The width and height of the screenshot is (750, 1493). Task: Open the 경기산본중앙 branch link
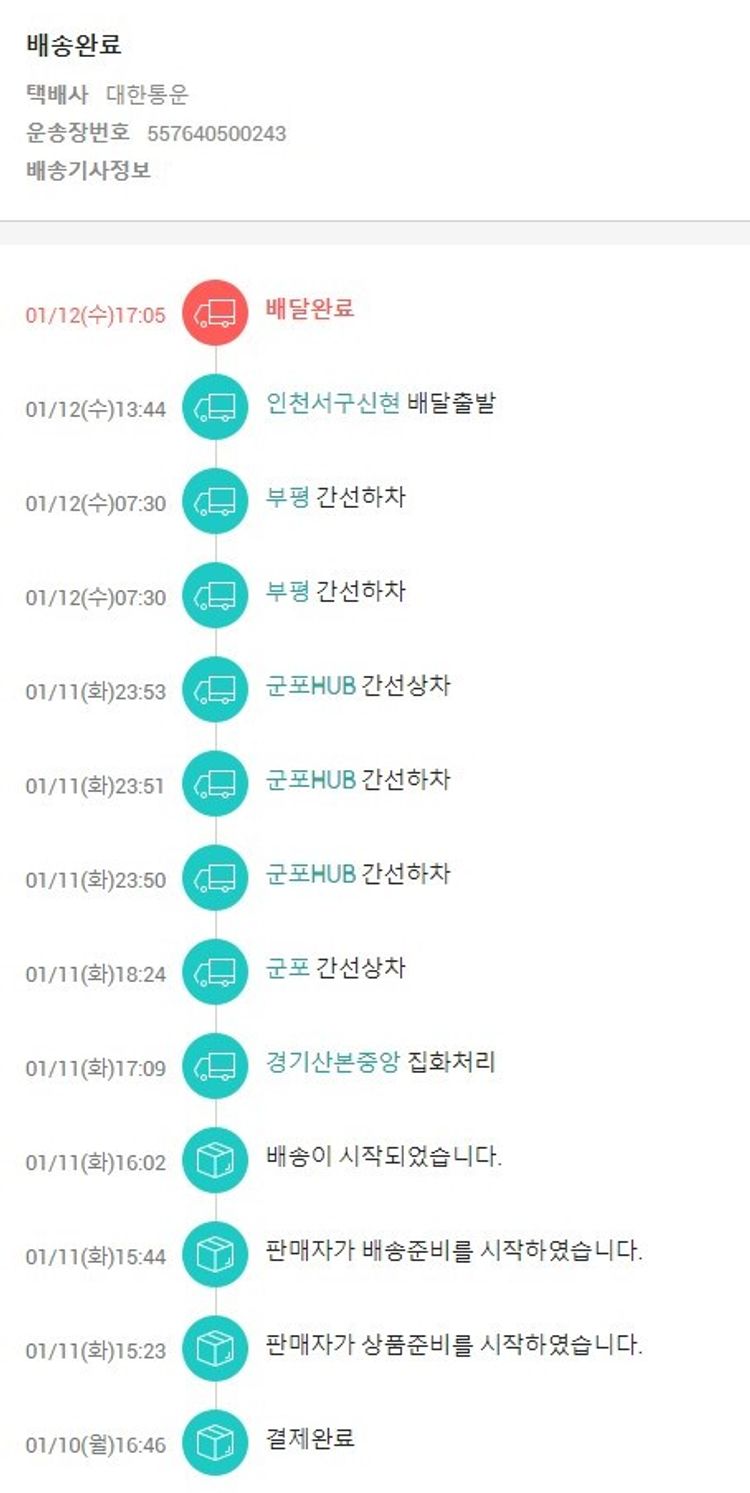[333, 1062]
